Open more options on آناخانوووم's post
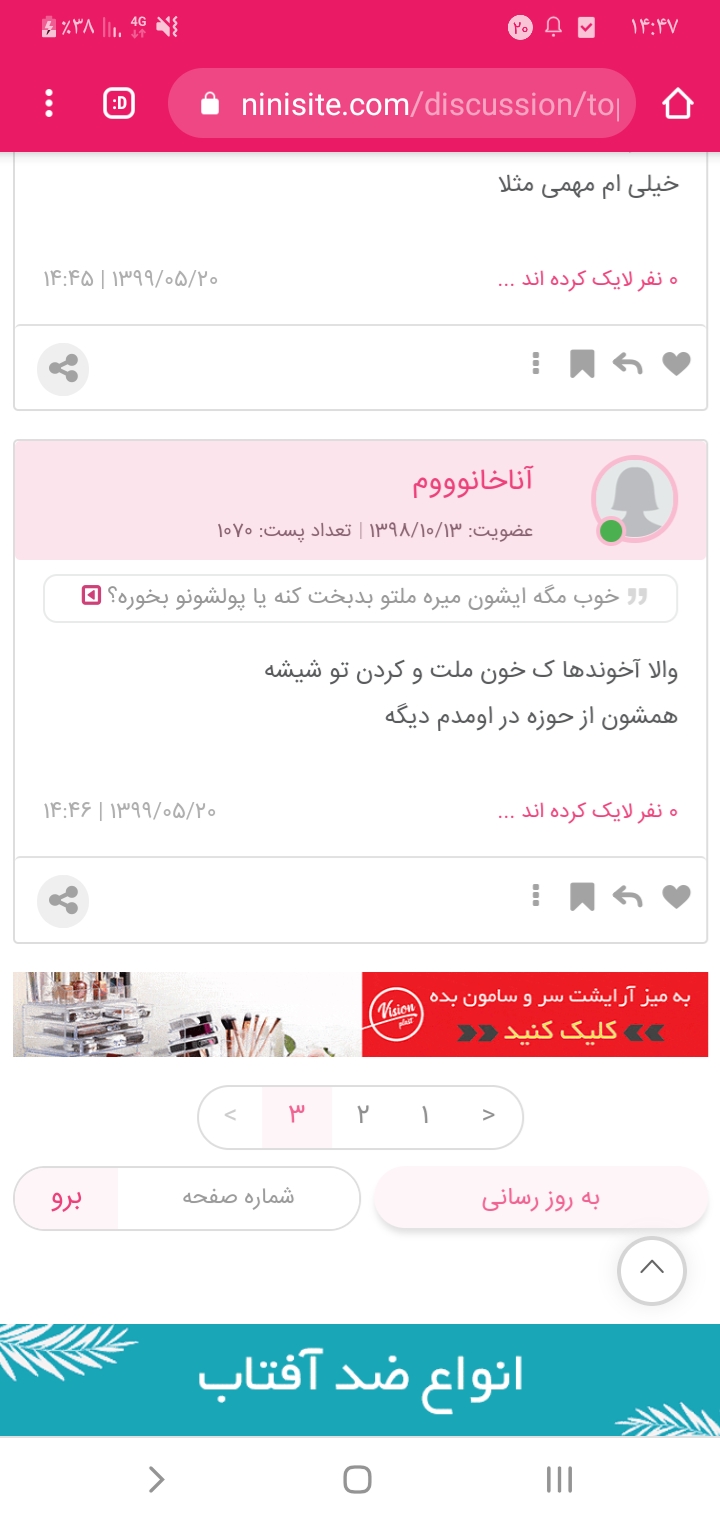Image resolution: width=720 pixels, height=1520 pixels. 537,896
